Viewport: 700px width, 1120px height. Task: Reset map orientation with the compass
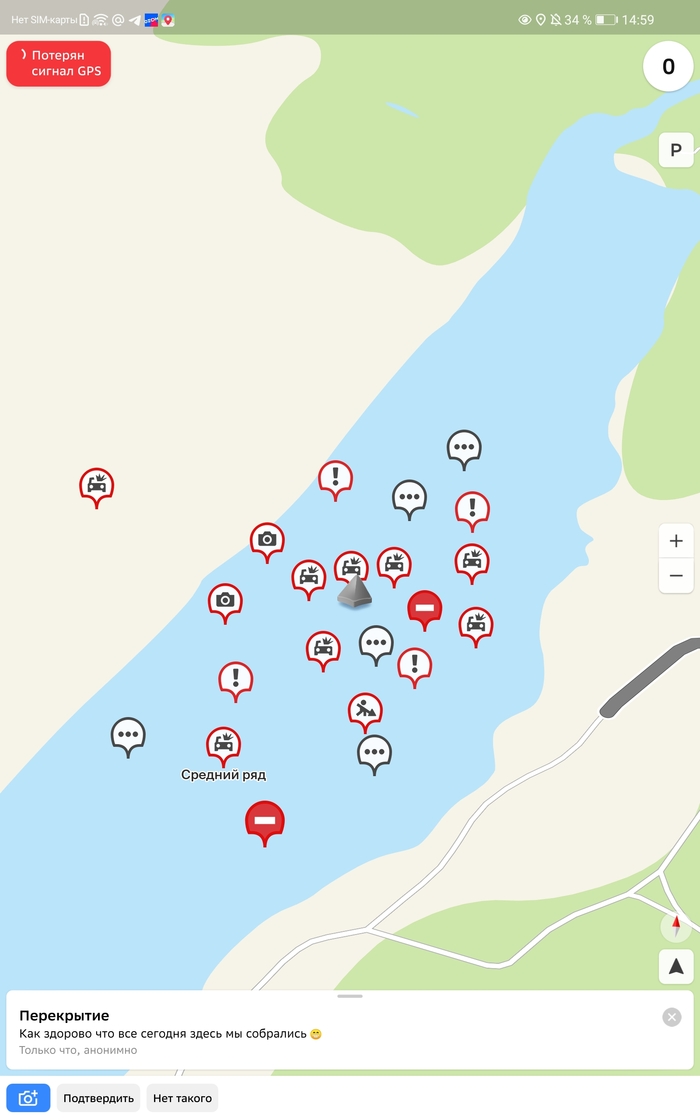point(676,926)
